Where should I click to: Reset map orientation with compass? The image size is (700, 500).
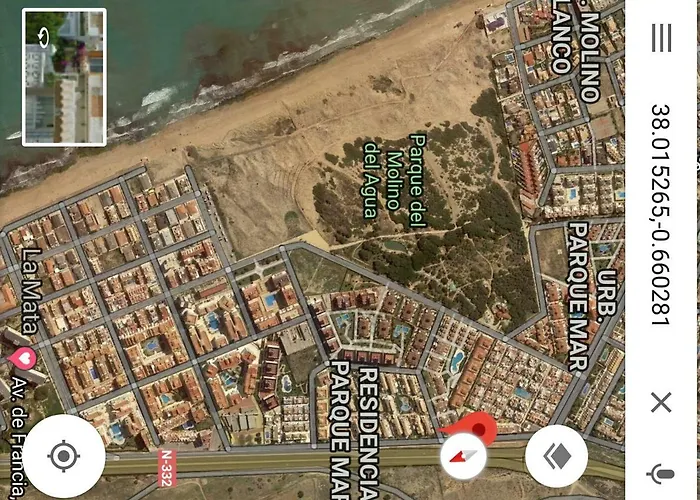pyautogui.click(x=463, y=457)
